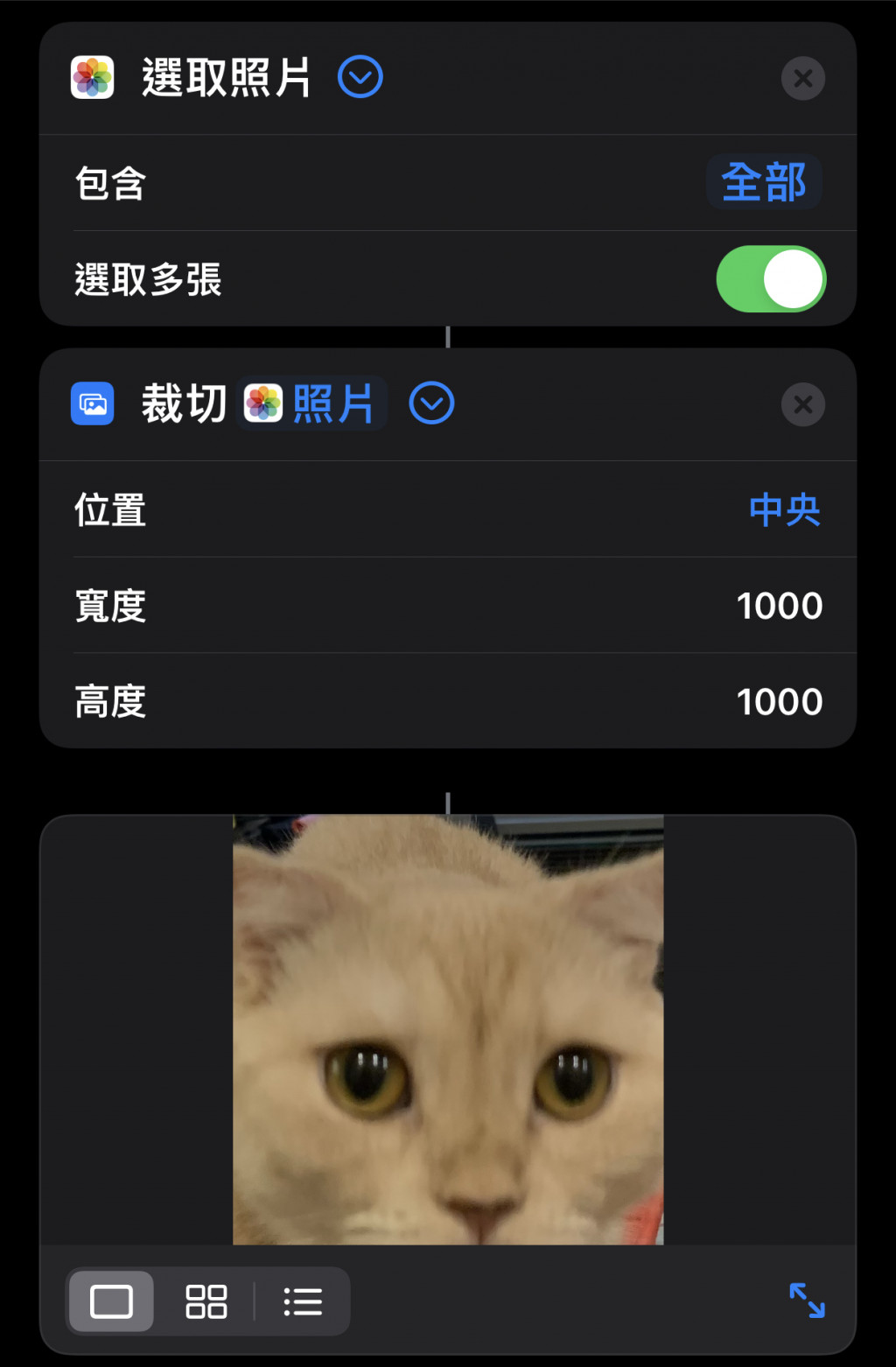
Task: Switch preview to single-image view
Action: coord(111,1301)
